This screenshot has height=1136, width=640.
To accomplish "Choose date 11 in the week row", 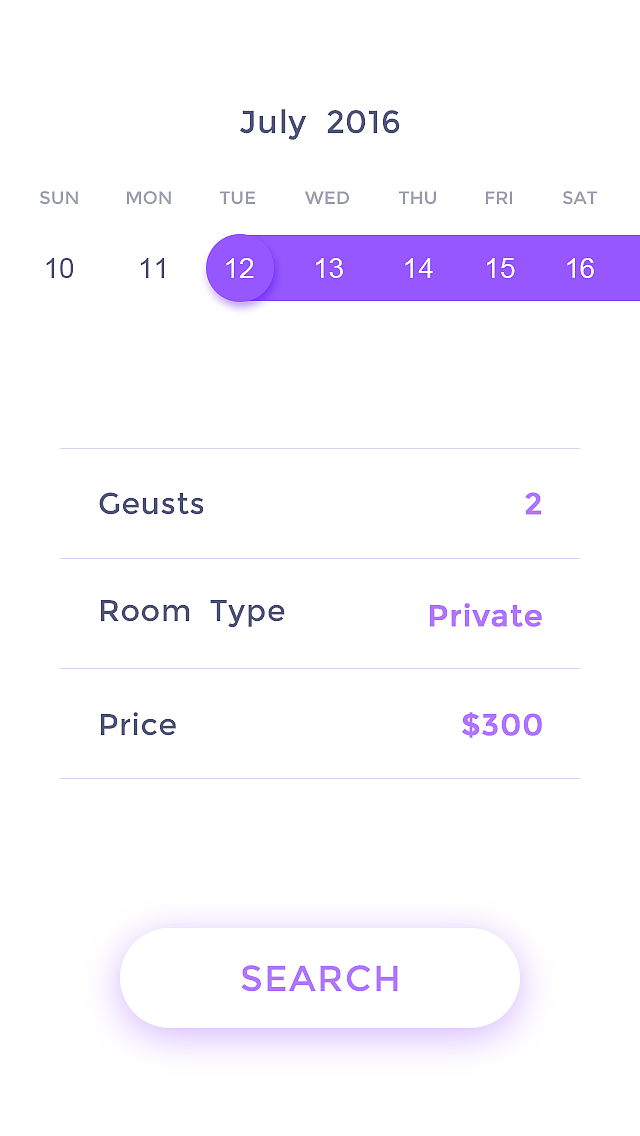I will tap(153, 268).
